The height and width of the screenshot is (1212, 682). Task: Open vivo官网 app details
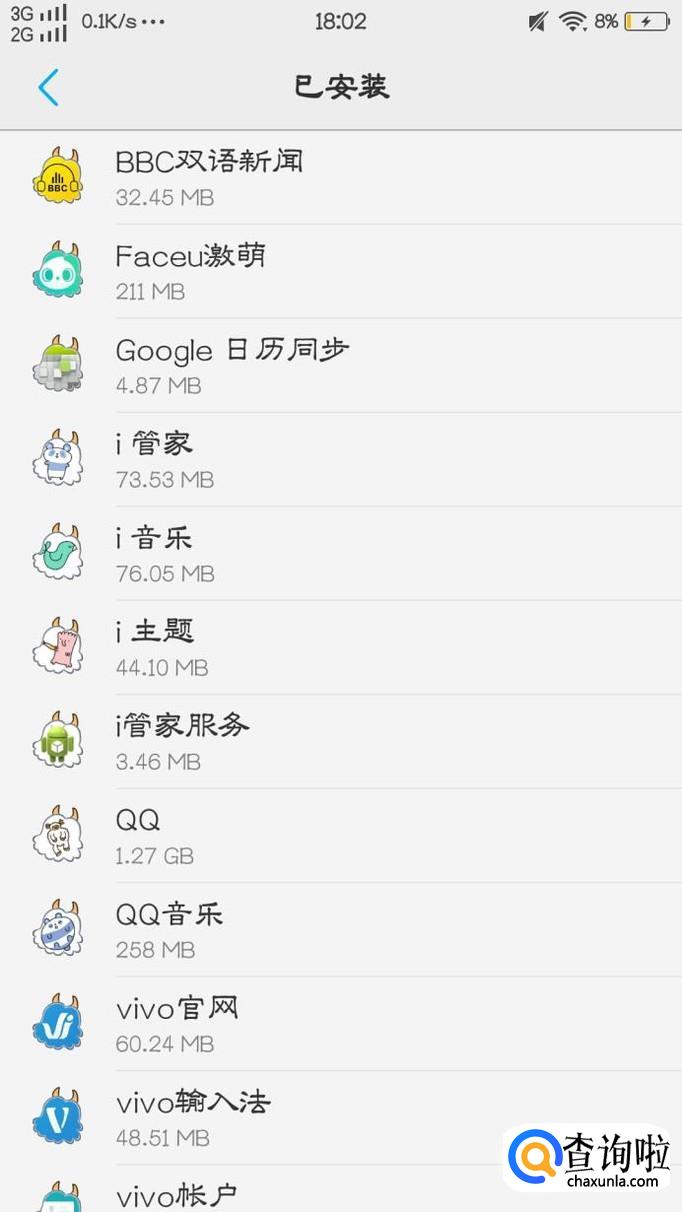(340, 1023)
